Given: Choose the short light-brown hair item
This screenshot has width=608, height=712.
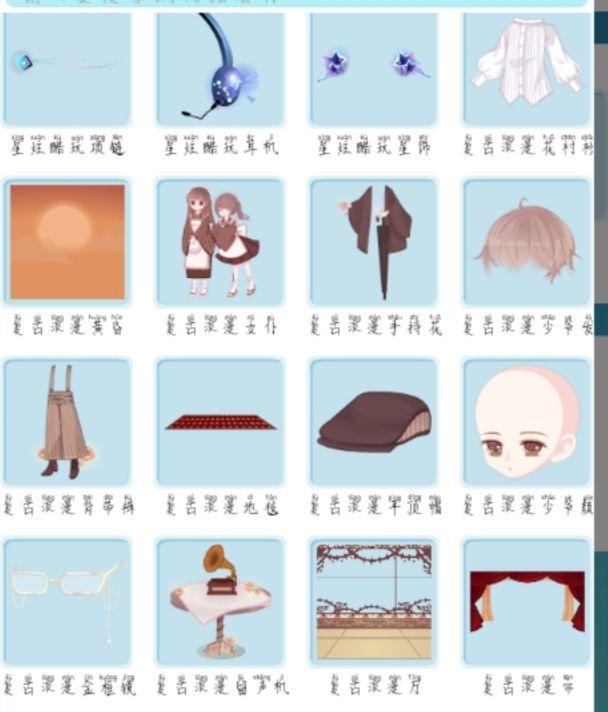Looking at the screenshot, I should coord(526,242).
